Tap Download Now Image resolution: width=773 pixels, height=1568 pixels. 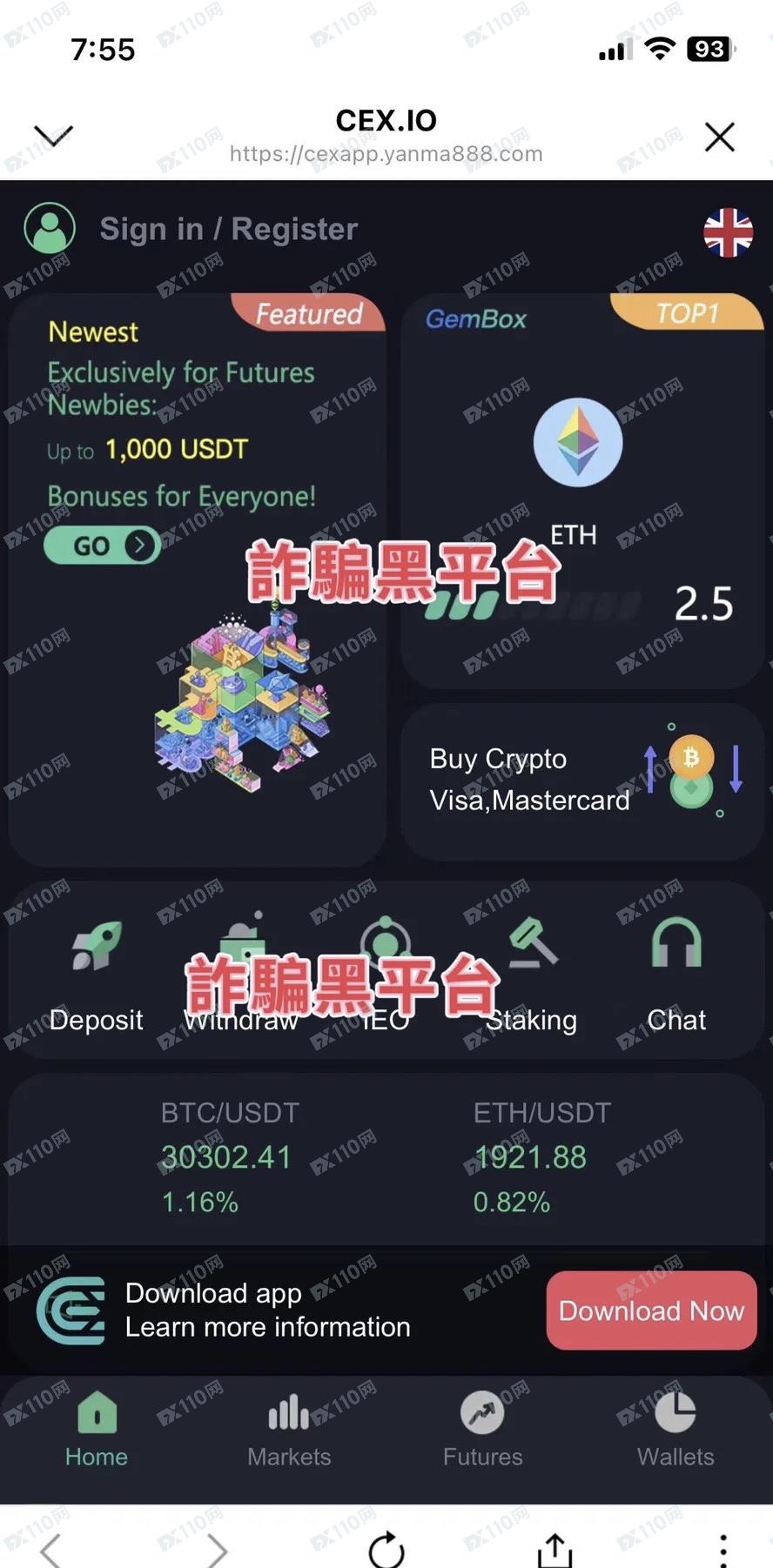click(x=651, y=1310)
